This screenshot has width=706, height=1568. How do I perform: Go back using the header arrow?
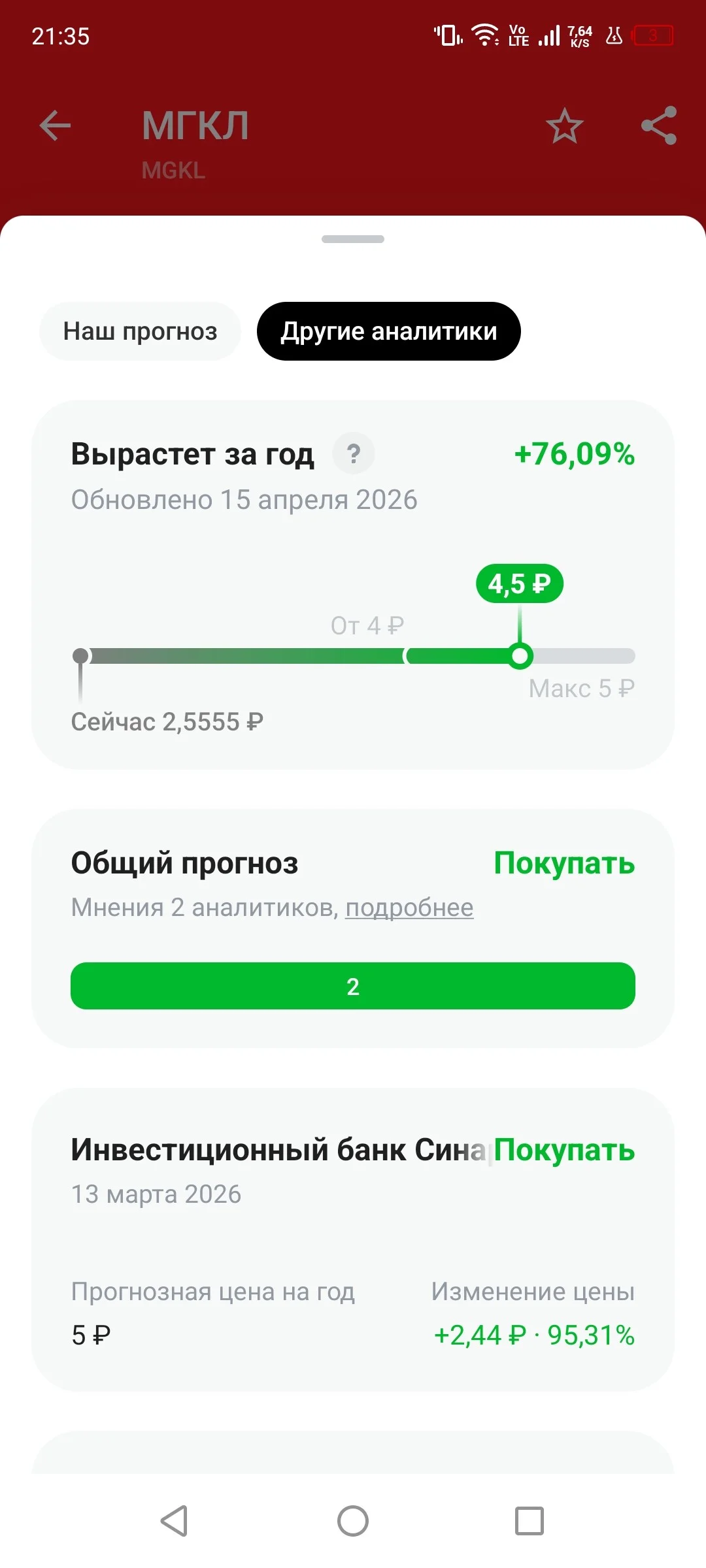point(55,125)
